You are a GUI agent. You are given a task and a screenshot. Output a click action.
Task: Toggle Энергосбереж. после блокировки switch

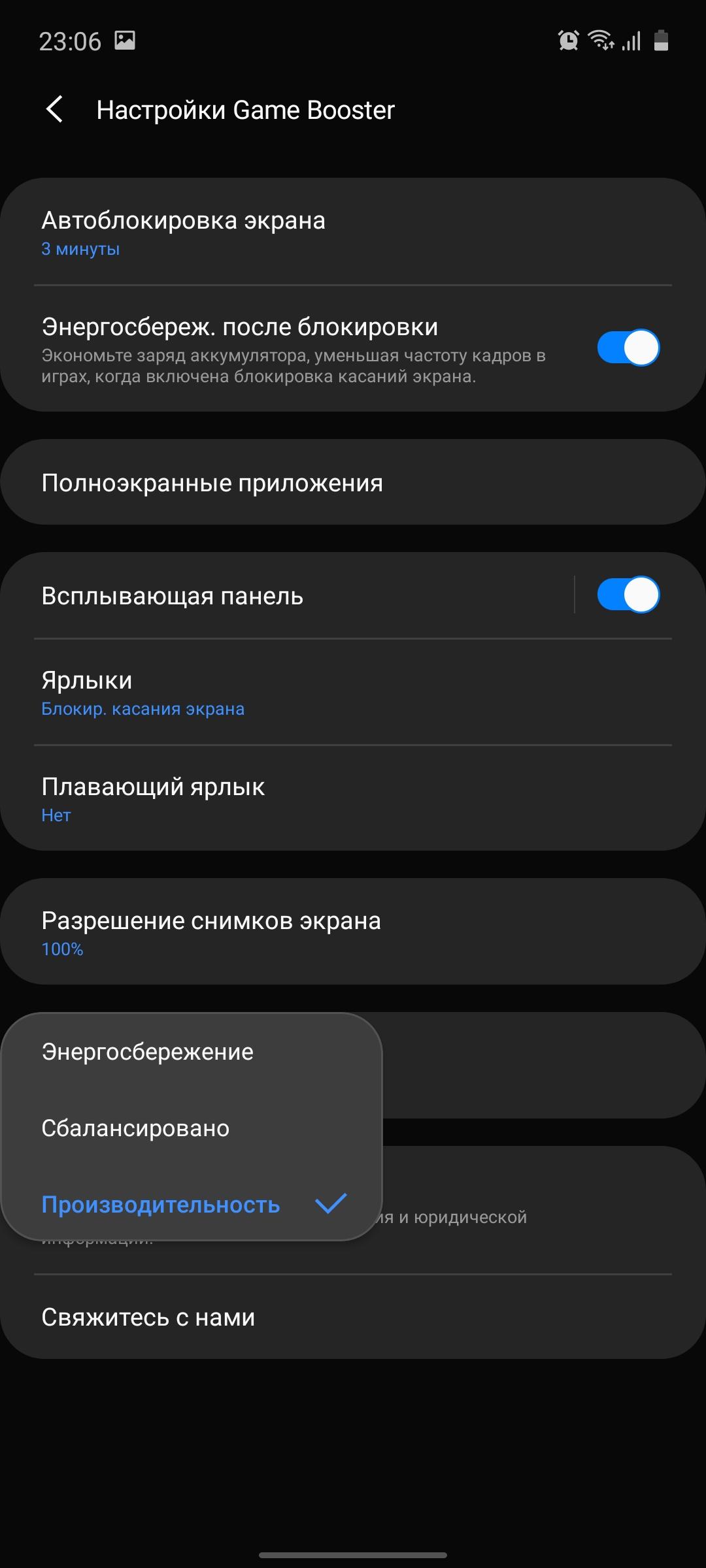click(x=628, y=348)
